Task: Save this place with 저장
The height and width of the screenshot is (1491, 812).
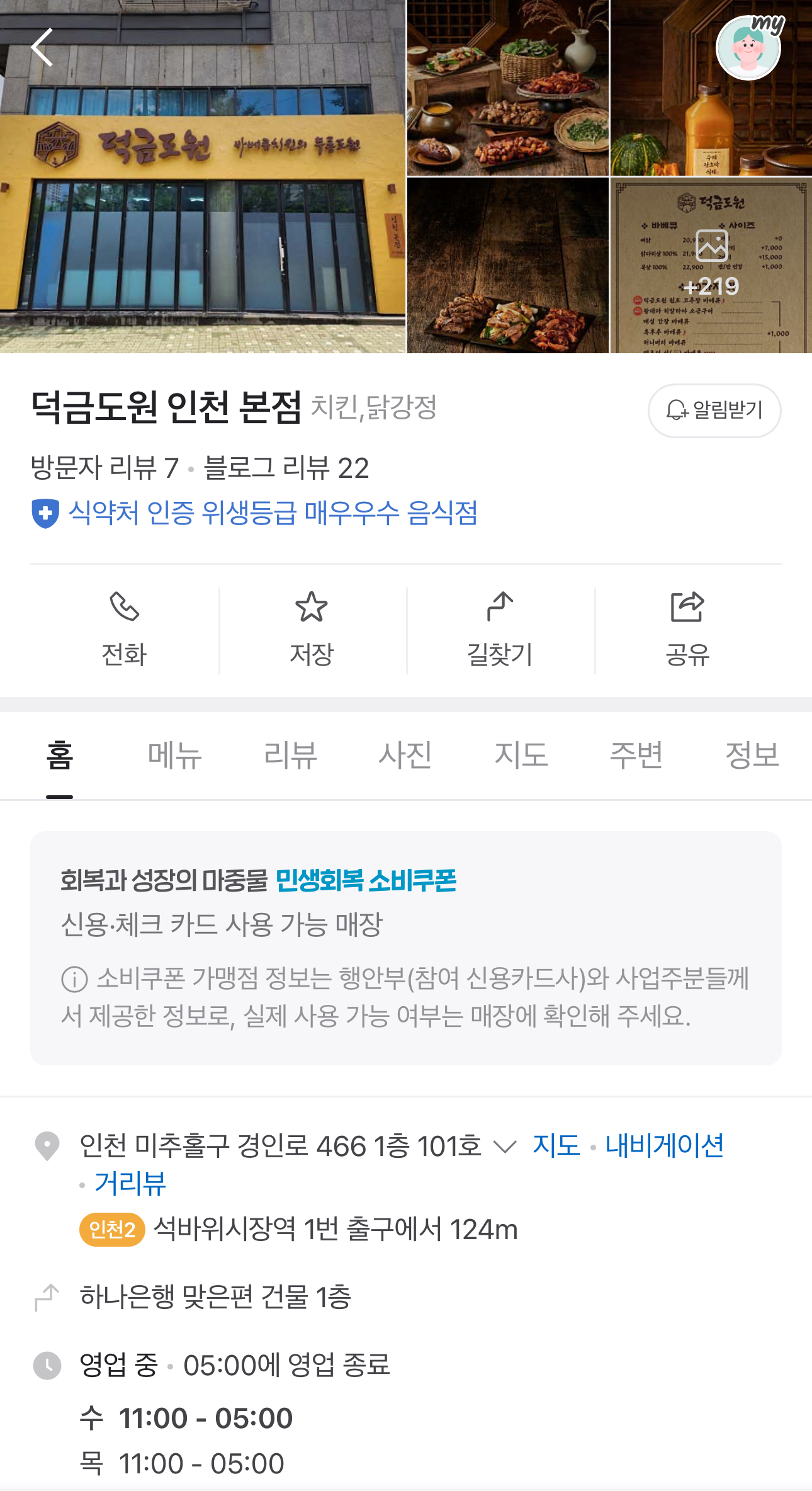Action: coord(312,630)
